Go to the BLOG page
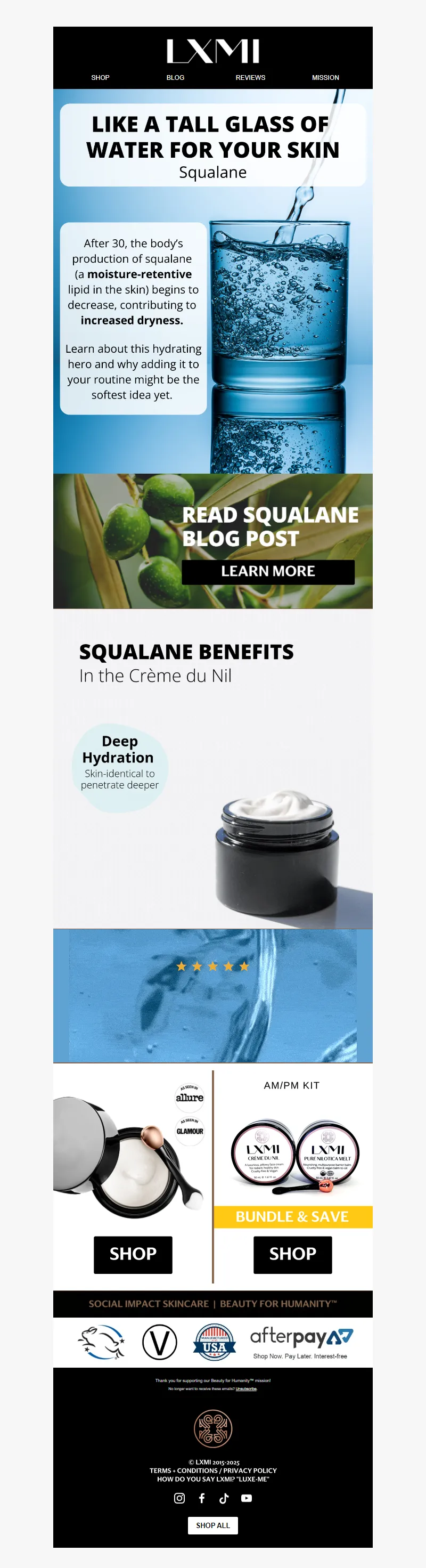The height and width of the screenshot is (1568, 426). click(x=175, y=78)
